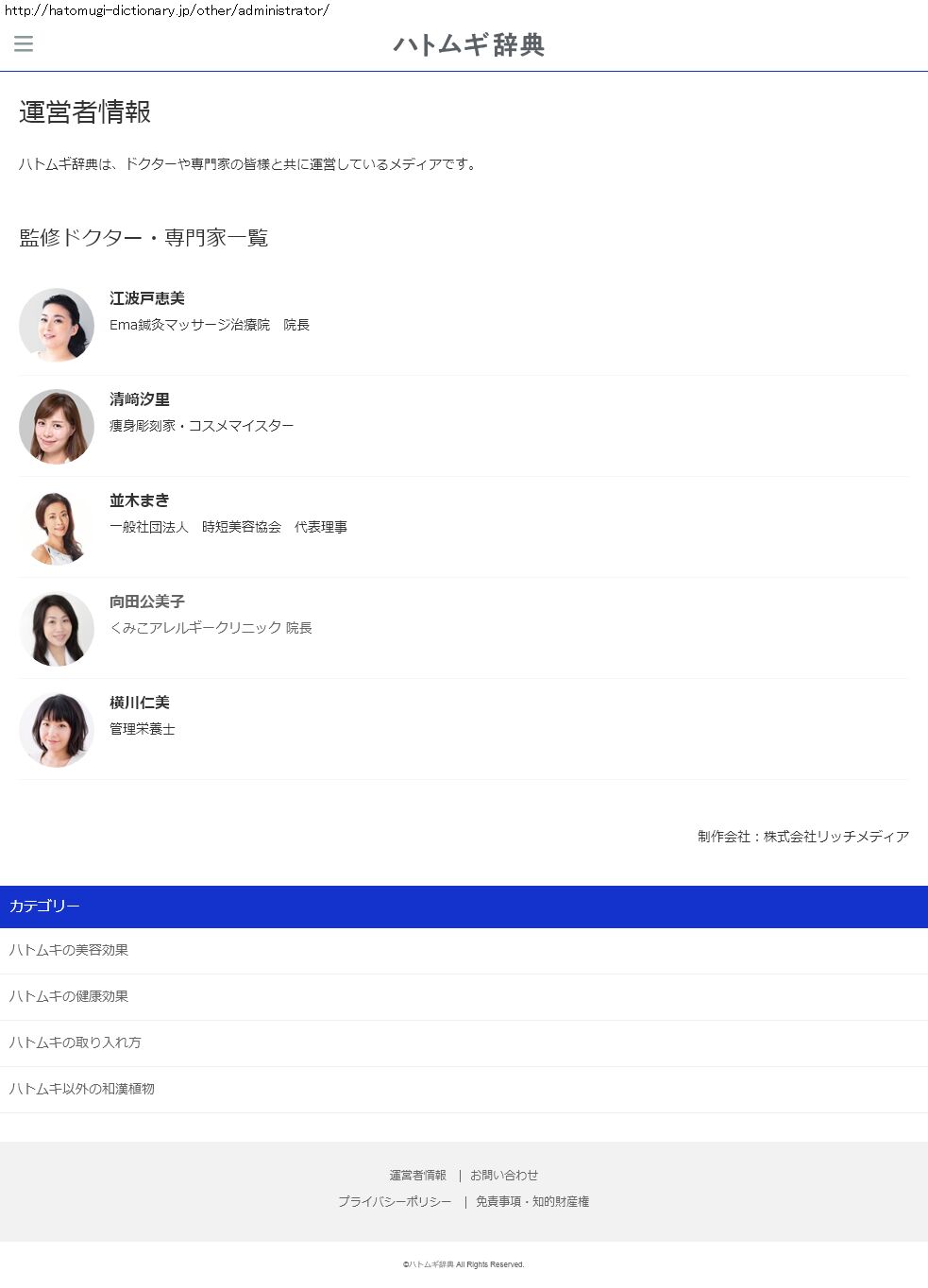Open category ハトムギの美容効果
The height and width of the screenshot is (1288, 928).
pos(69,950)
